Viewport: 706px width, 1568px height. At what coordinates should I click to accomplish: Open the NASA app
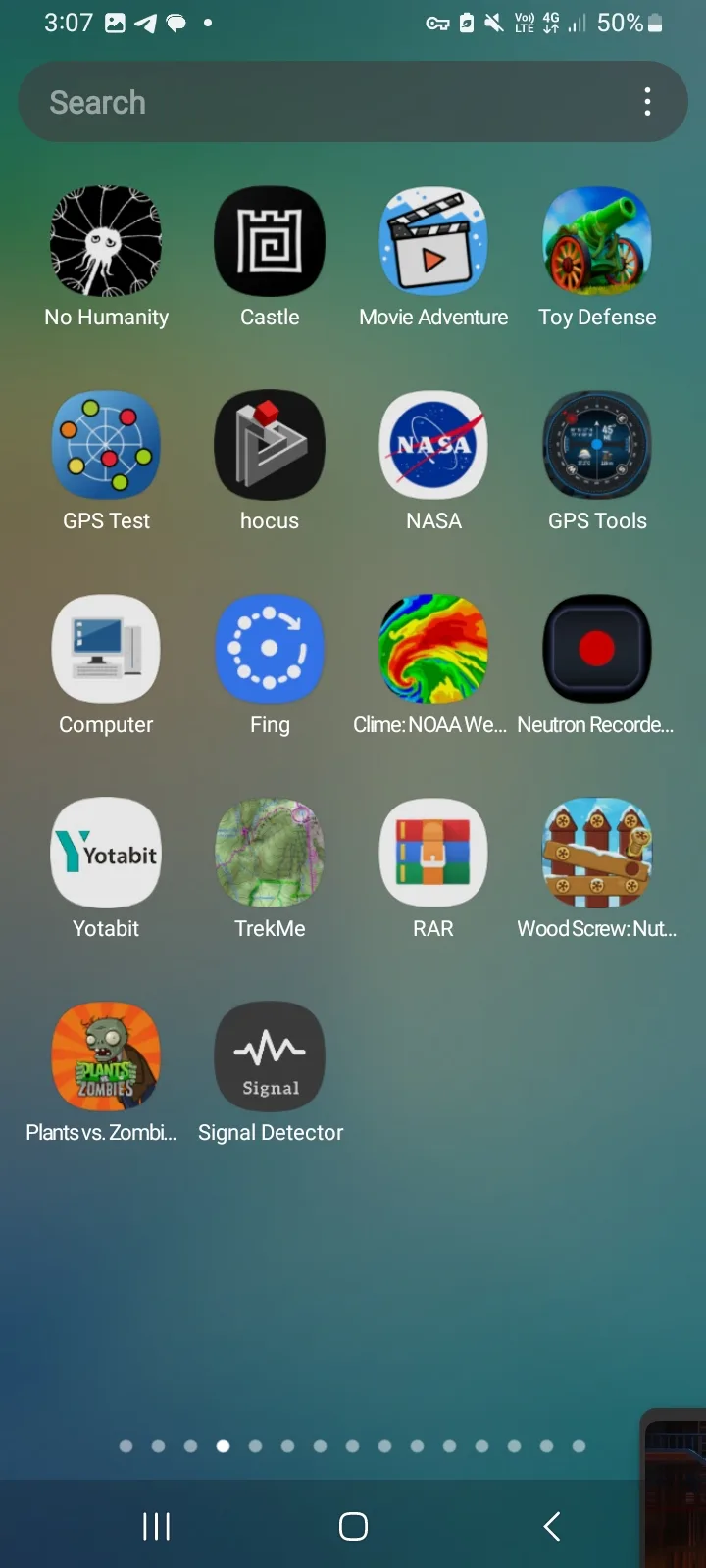pos(433,446)
